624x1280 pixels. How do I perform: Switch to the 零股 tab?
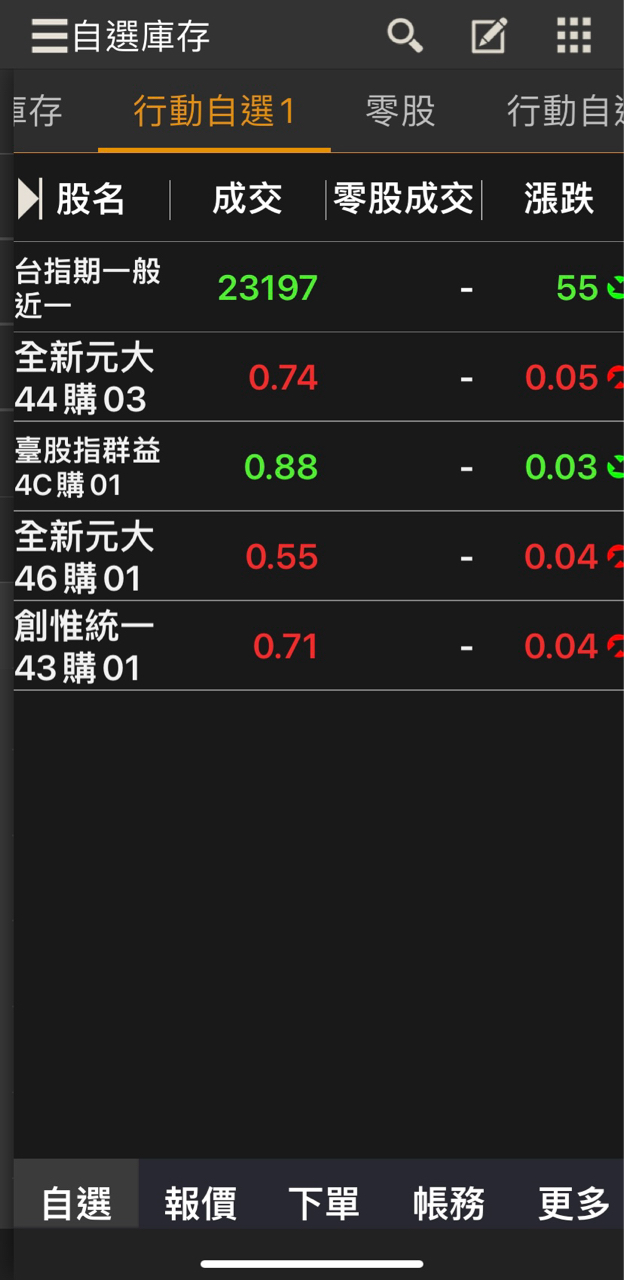(400, 111)
